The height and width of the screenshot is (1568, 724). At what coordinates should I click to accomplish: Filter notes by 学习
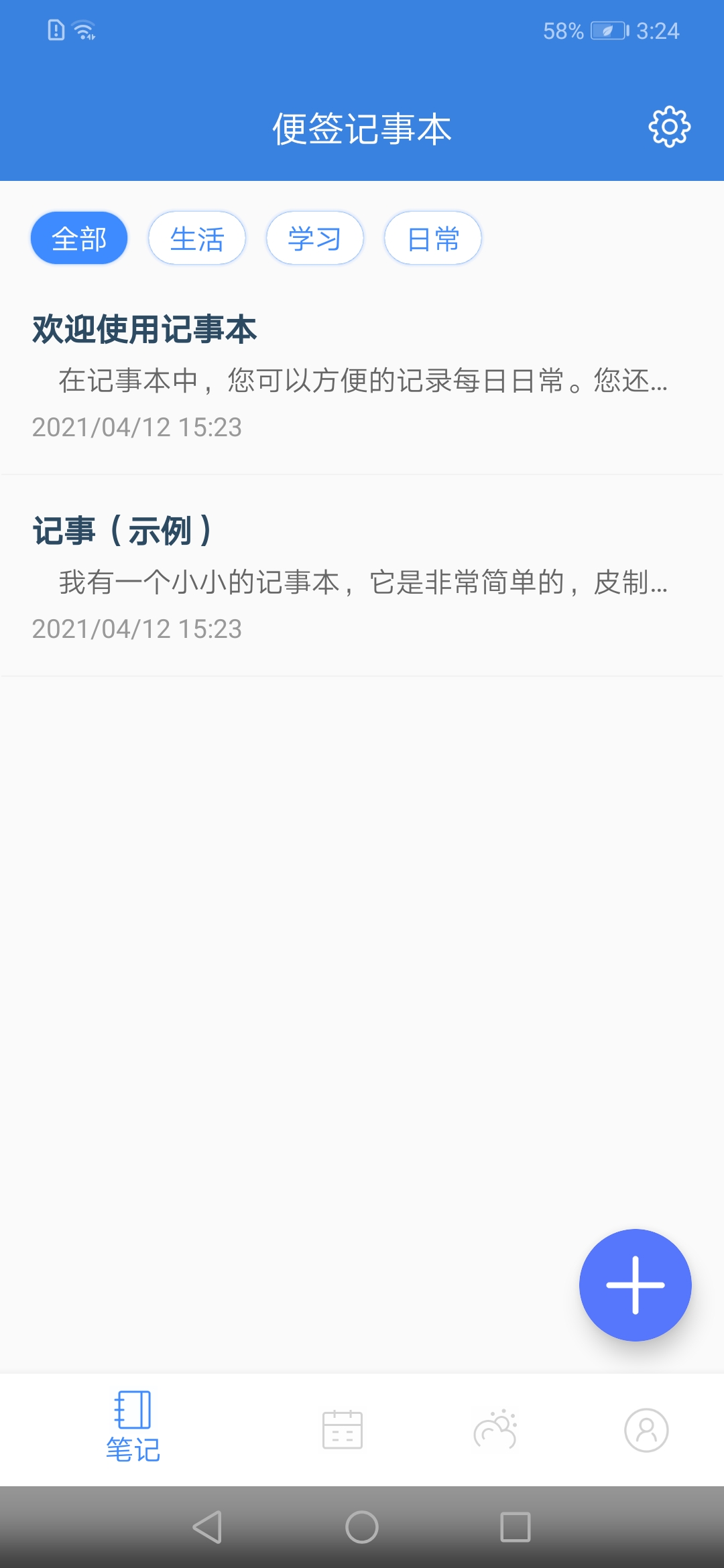[x=315, y=239]
